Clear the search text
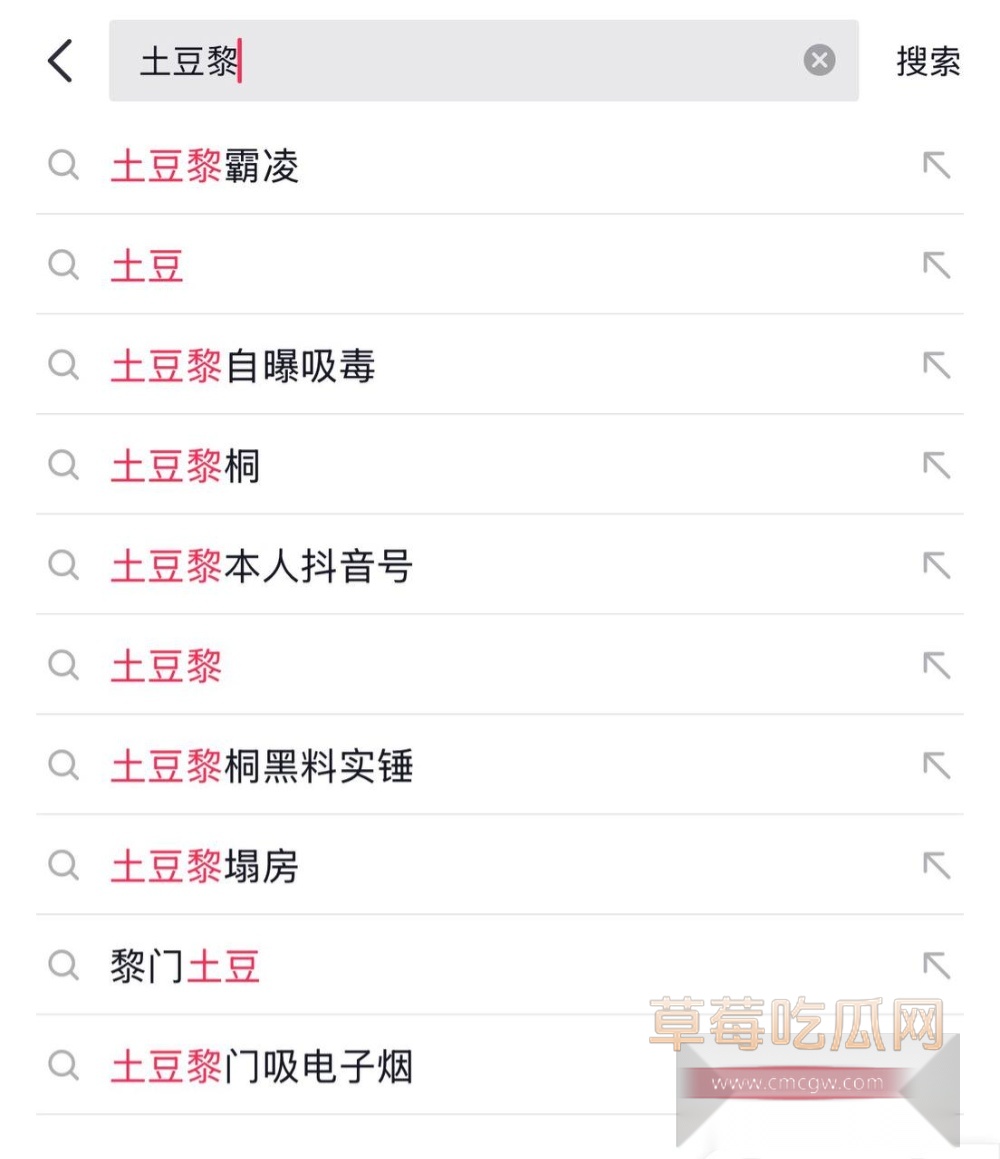Screen dimensions: 1000x1159 tap(819, 61)
